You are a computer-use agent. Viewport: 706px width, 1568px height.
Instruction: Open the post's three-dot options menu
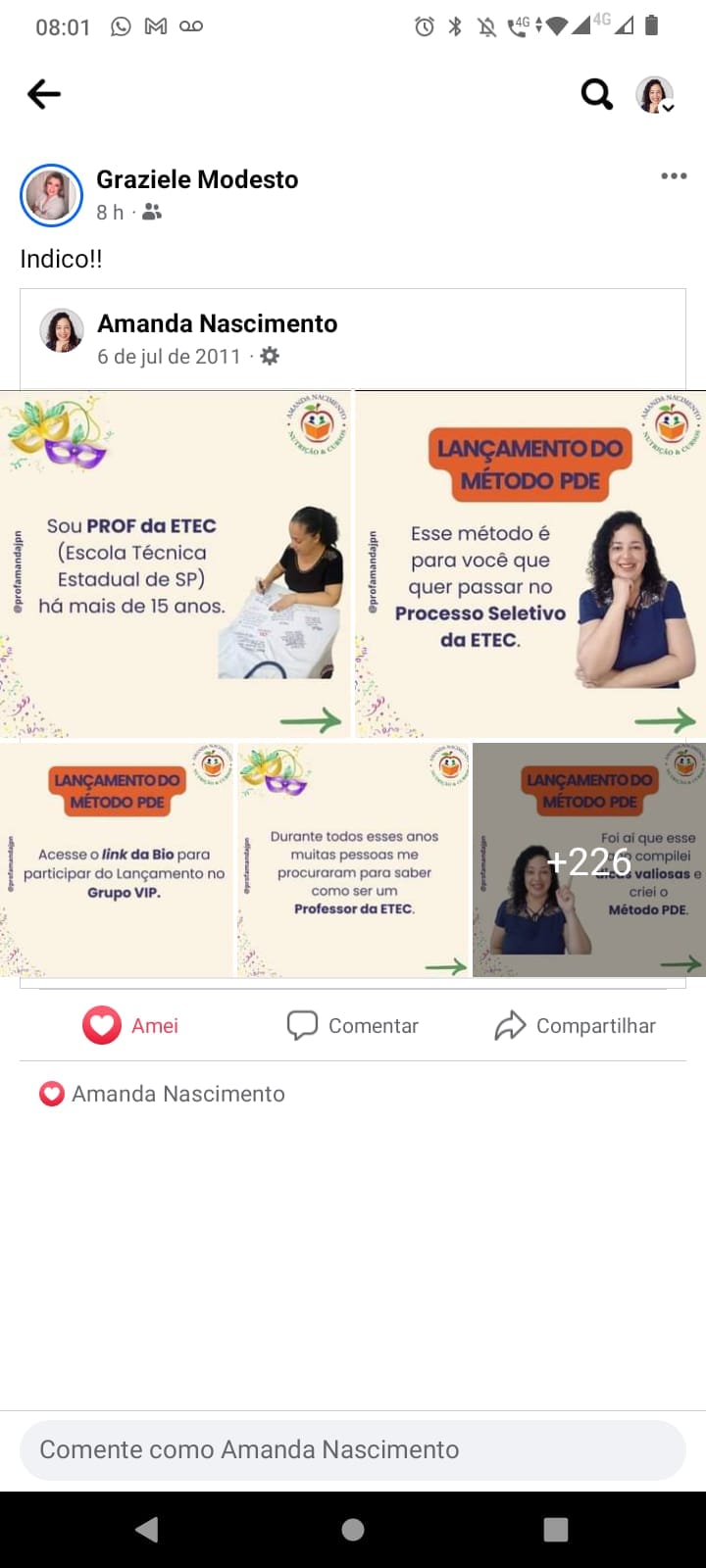click(x=674, y=176)
